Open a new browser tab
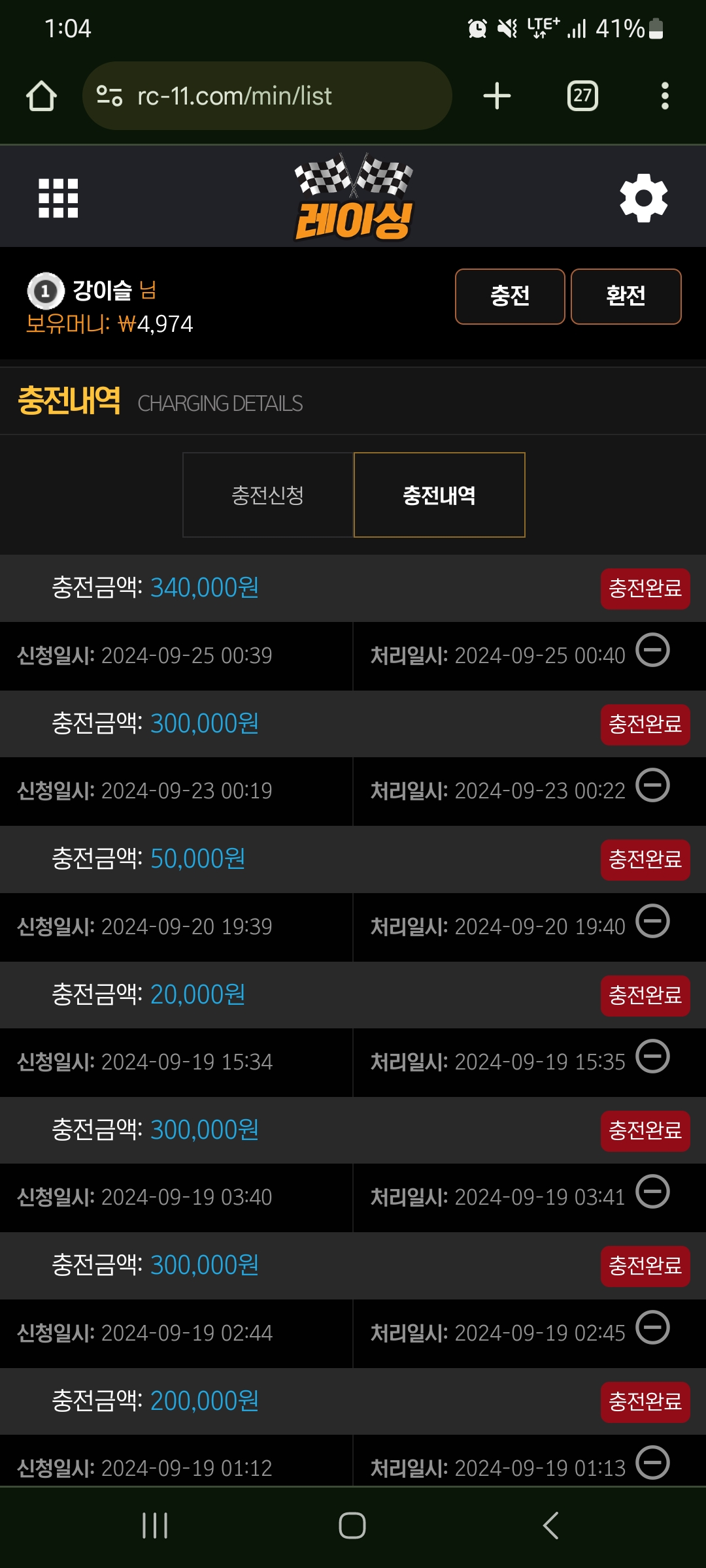Viewport: 706px width, 1568px height. pos(497,96)
